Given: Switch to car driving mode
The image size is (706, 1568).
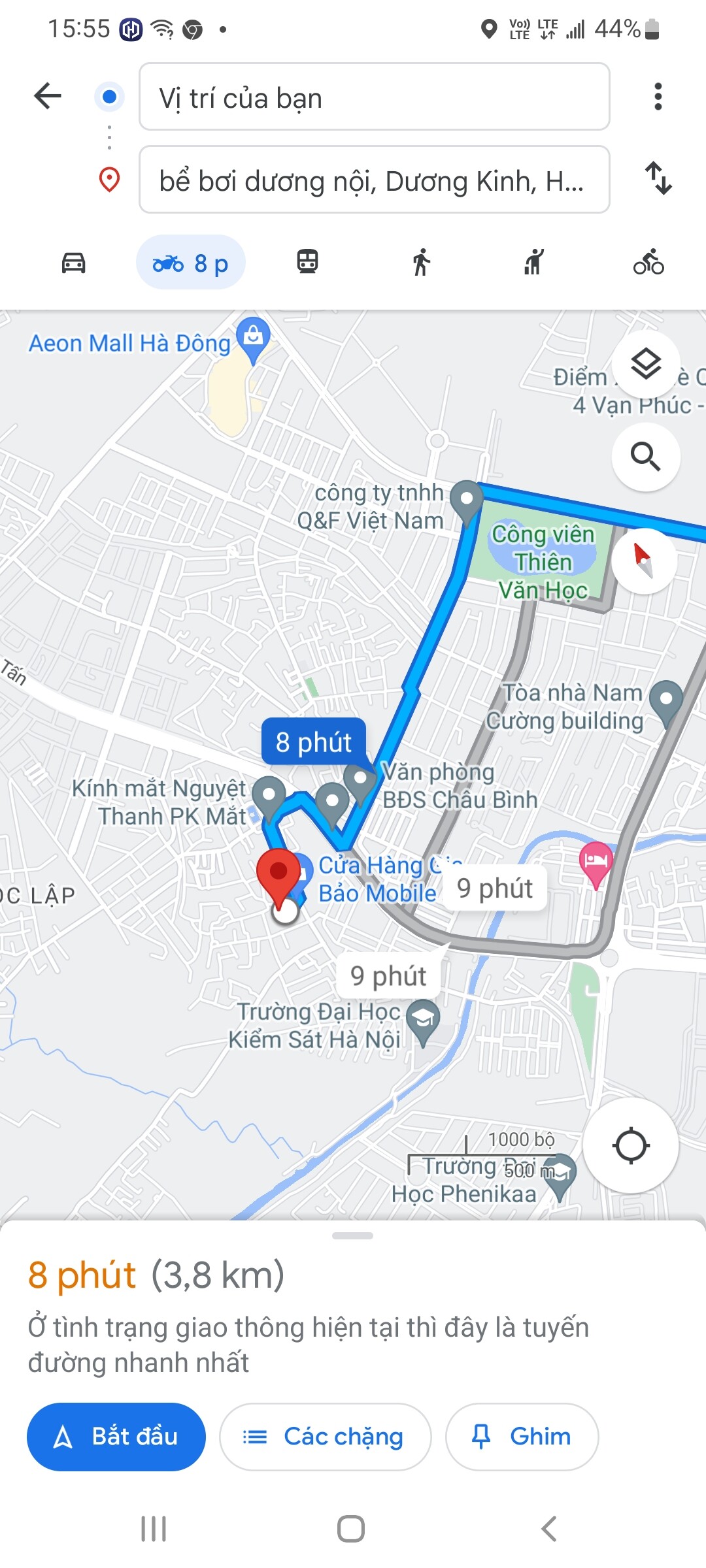Looking at the screenshot, I should point(73,263).
